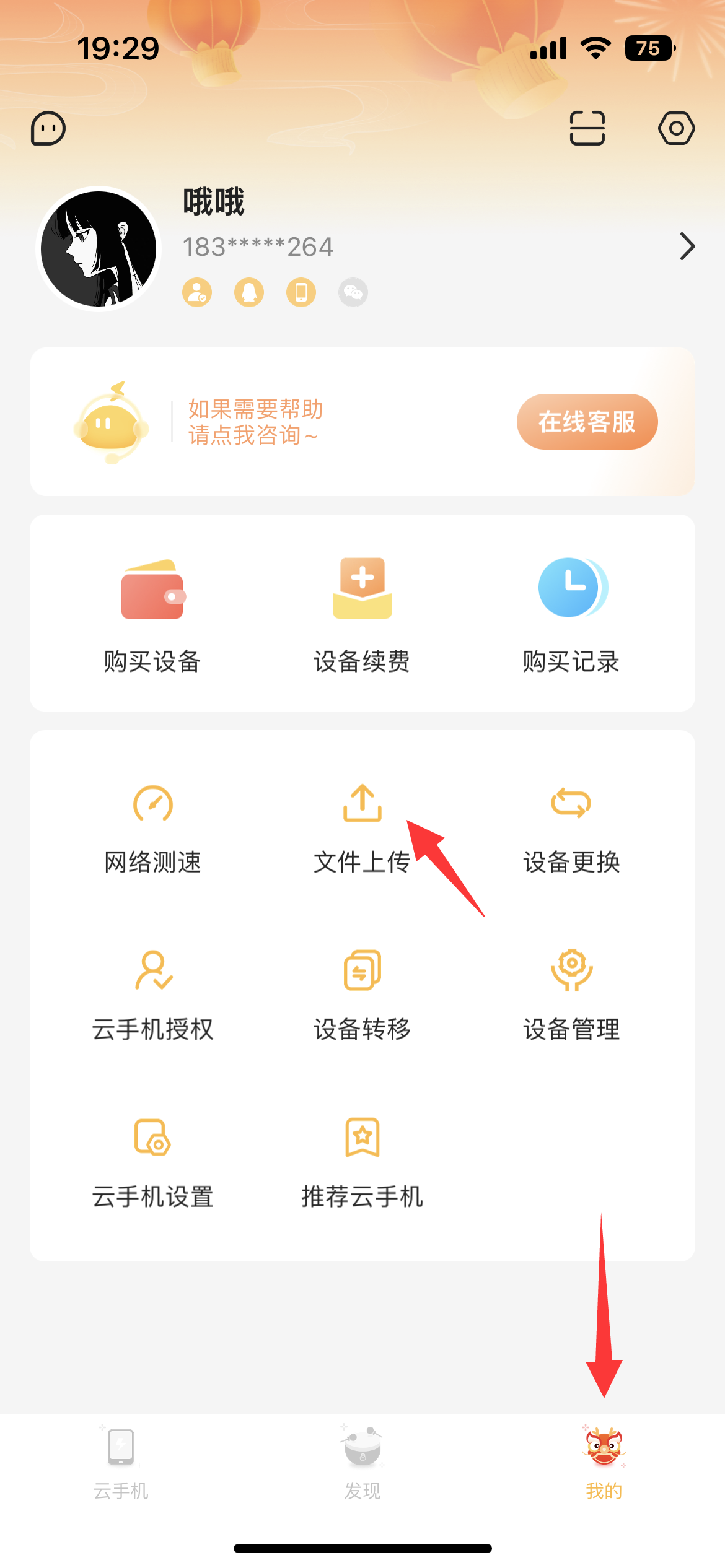Open the messages icon at top left
The width and height of the screenshot is (725, 1568).
(48, 129)
